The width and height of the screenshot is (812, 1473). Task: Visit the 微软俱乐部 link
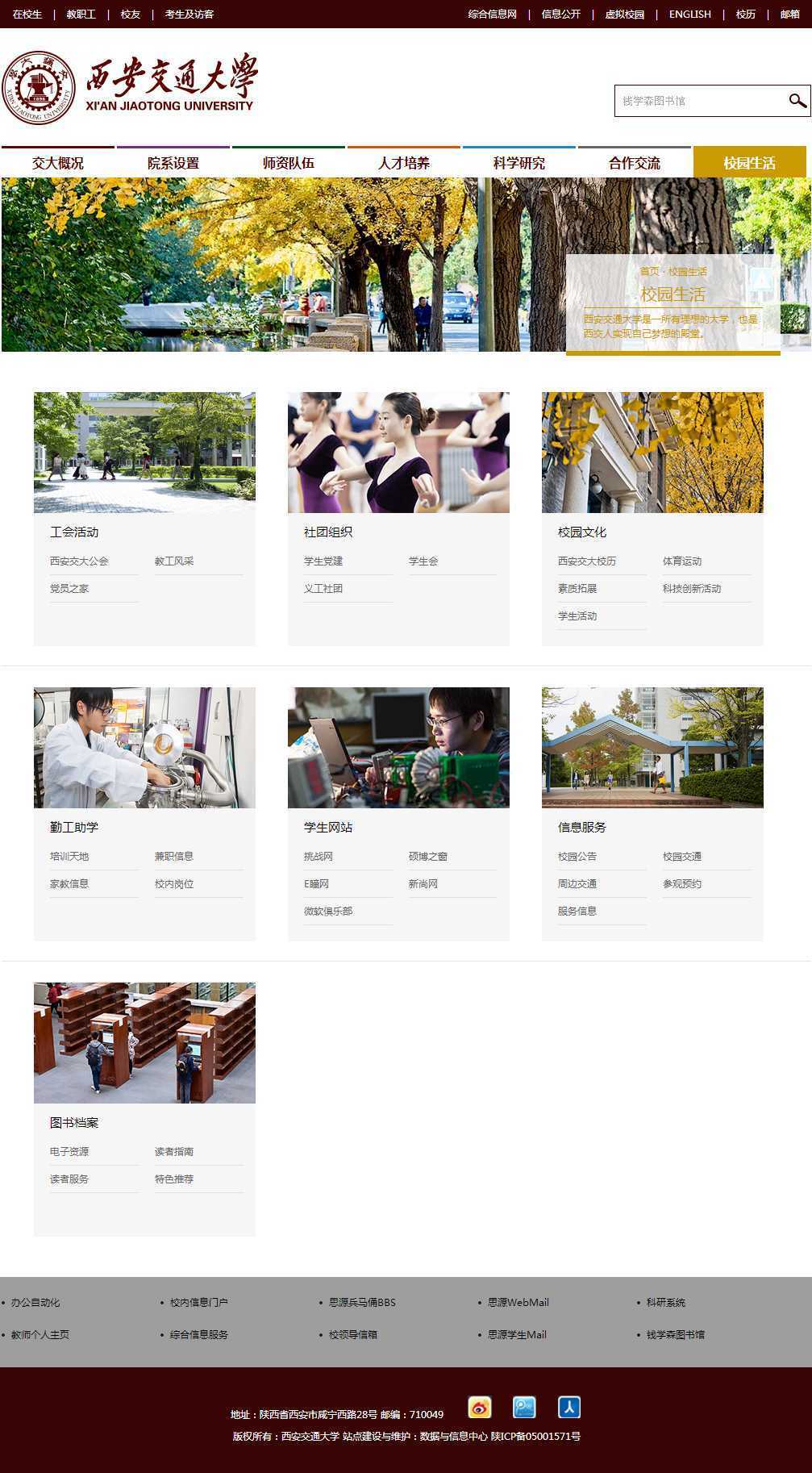328,911
